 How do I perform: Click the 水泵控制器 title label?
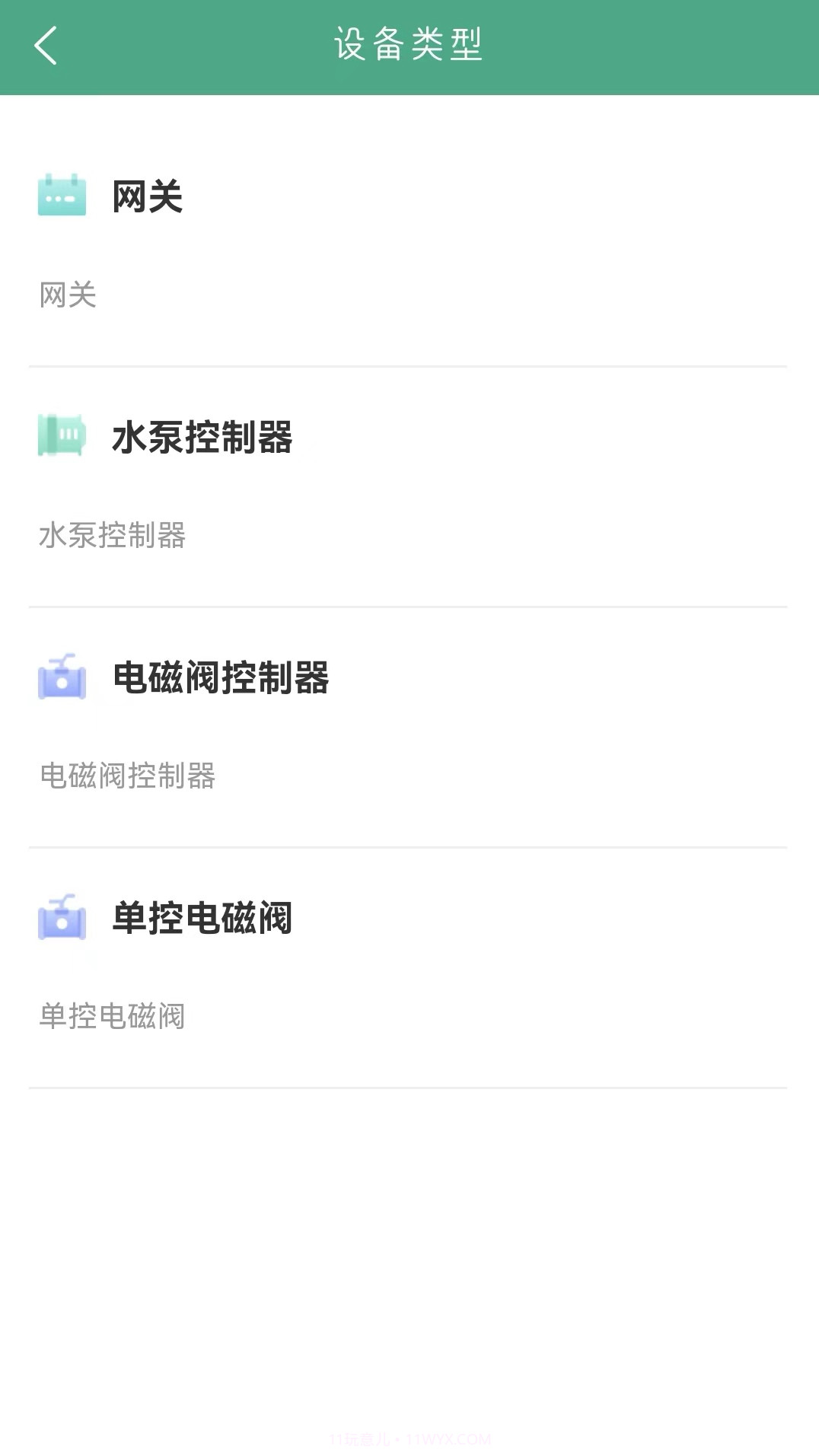tap(203, 435)
